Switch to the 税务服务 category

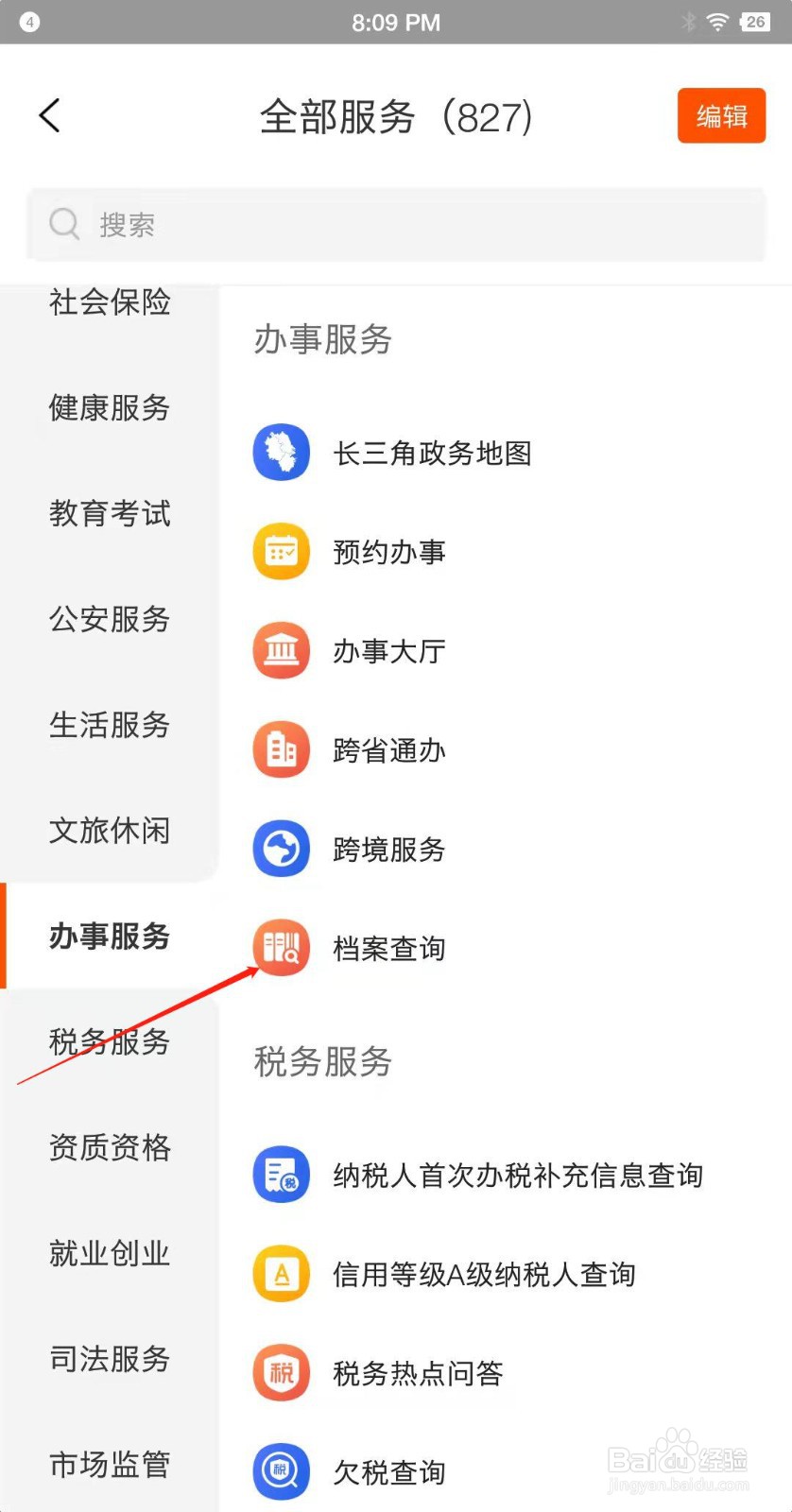109,1042
